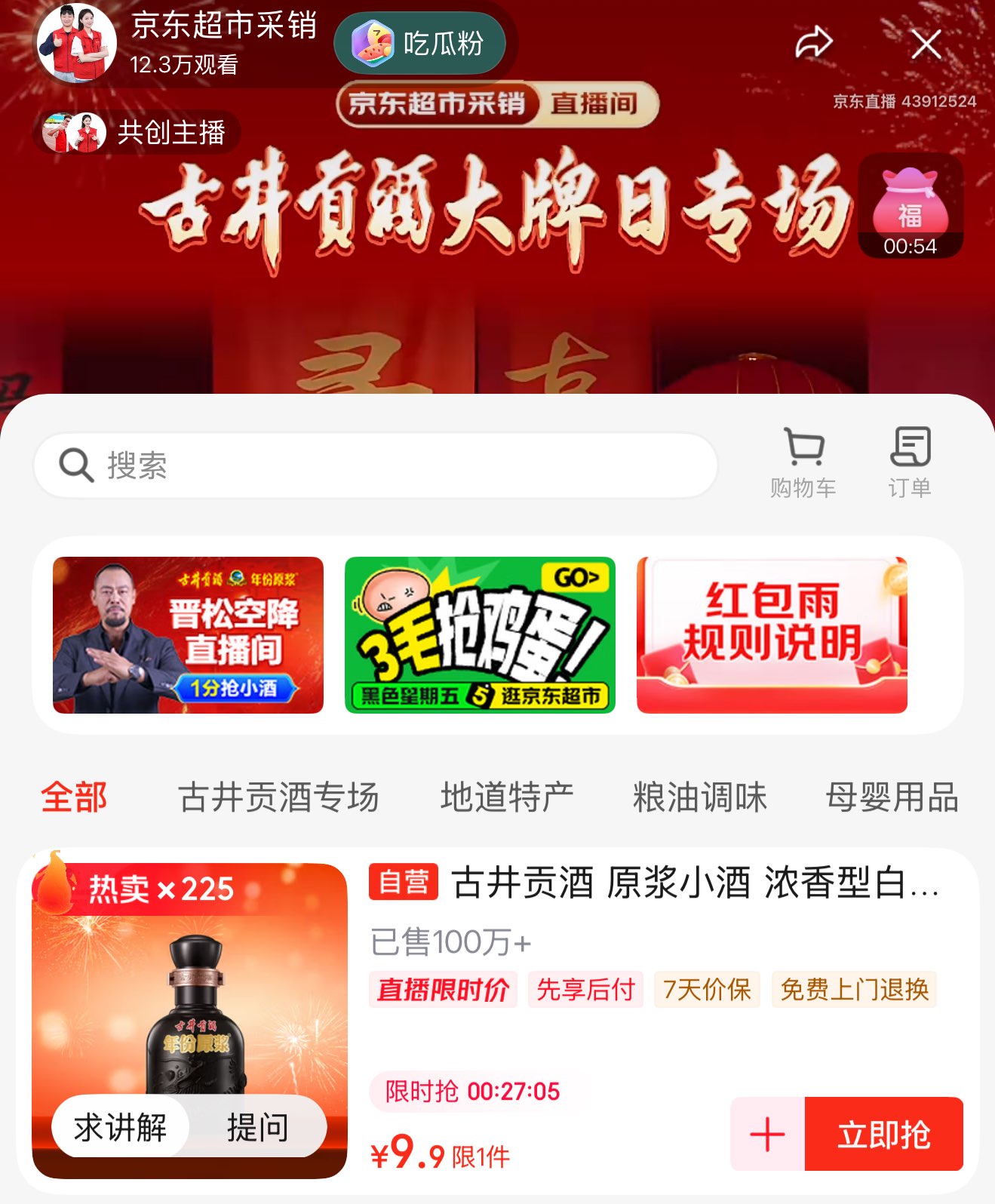
Task: Open the 3毛抢鸡蛋 promo banner
Action: pyautogui.click(x=480, y=635)
